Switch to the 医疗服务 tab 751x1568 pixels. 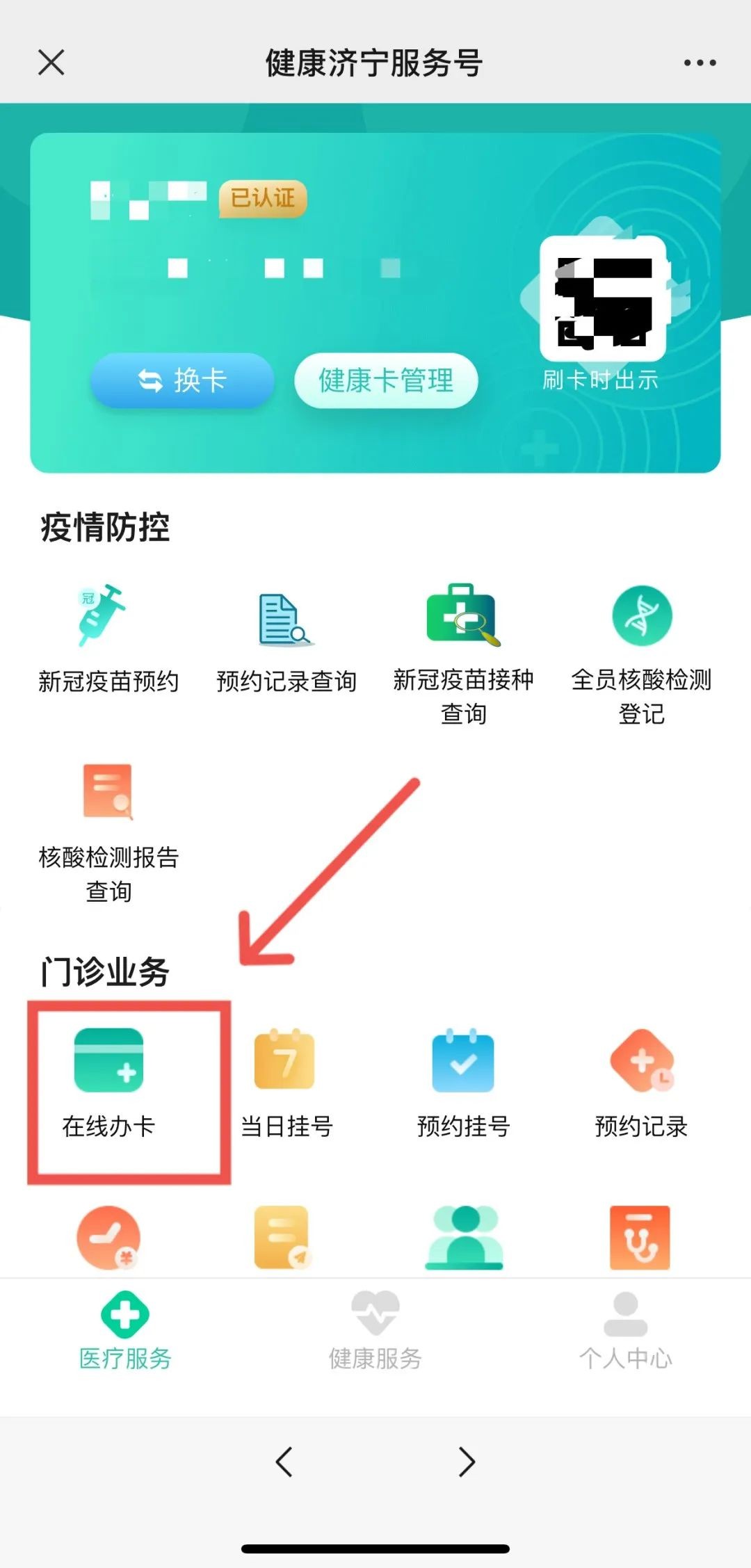tap(125, 1332)
